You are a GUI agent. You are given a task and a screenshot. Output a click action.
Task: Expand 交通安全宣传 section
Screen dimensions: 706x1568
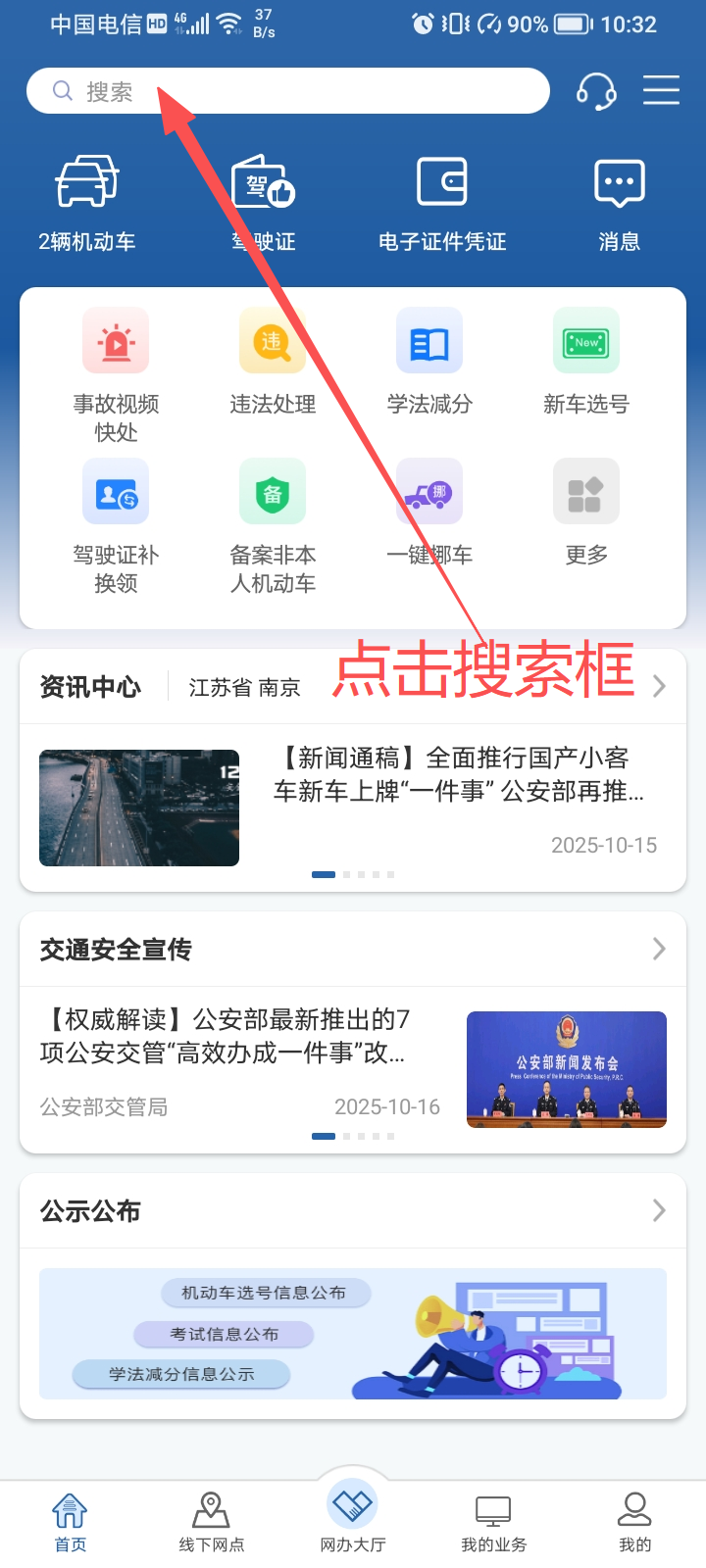click(658, 949)
